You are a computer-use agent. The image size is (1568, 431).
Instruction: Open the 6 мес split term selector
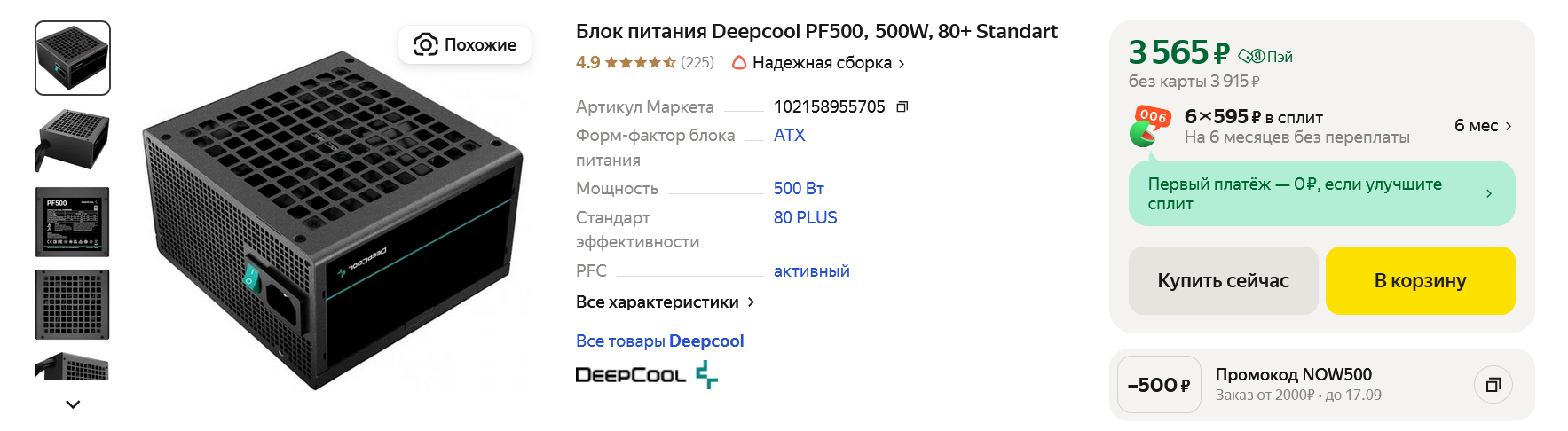(x=1483, y=126)
